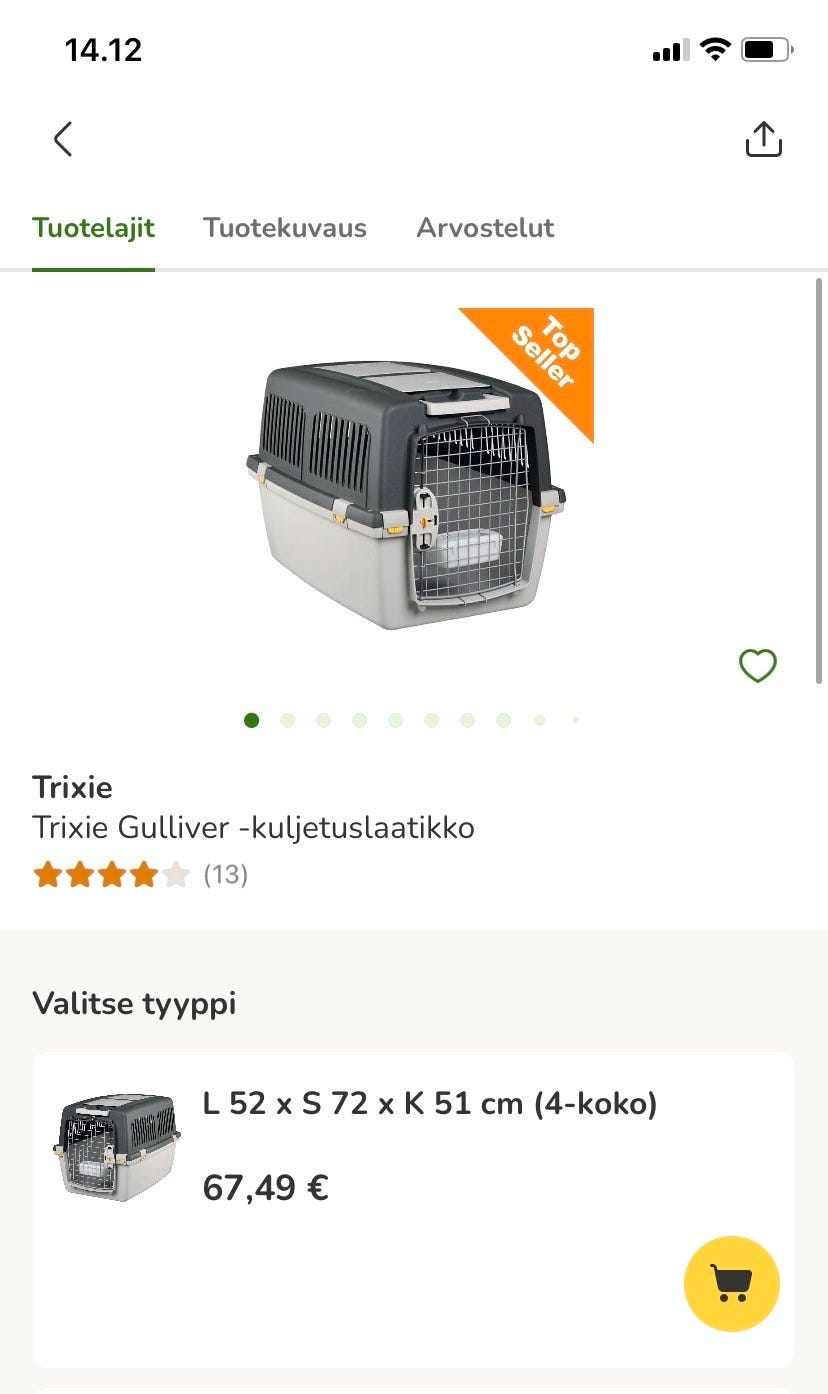Viewport: 828px width, 1394px height.
Task: Select the Tuotelajit tab
Action: [94, 228]
